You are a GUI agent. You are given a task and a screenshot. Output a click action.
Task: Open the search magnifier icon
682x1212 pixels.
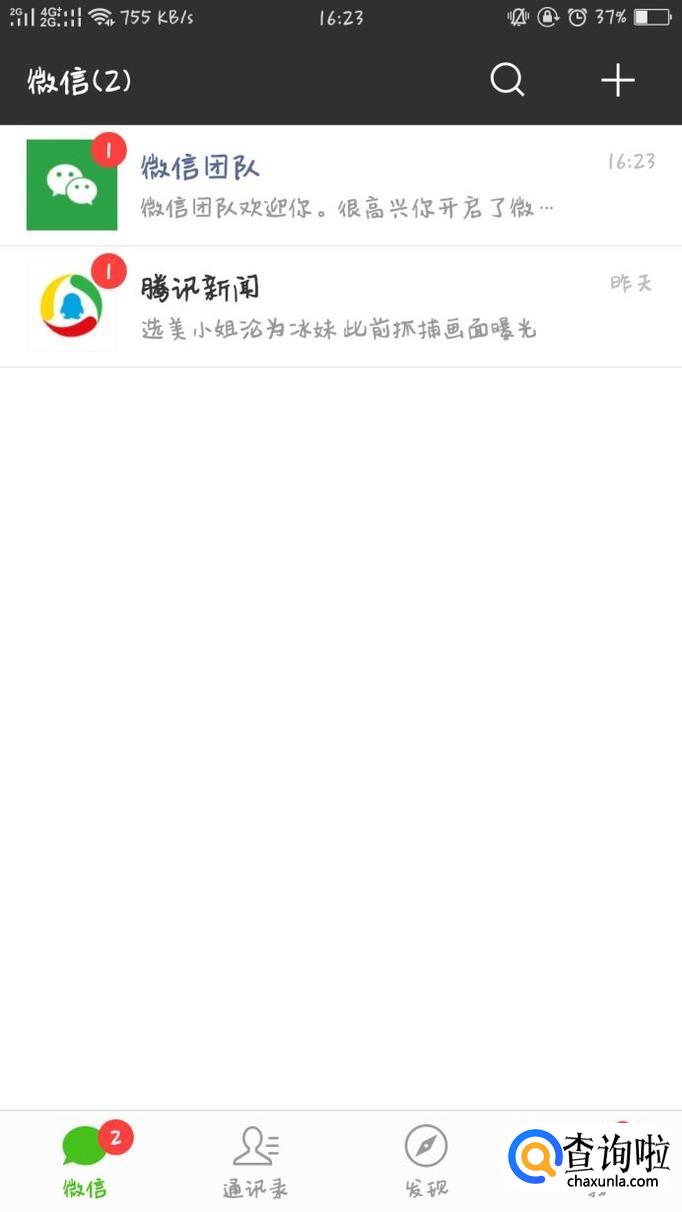point(507,80)
